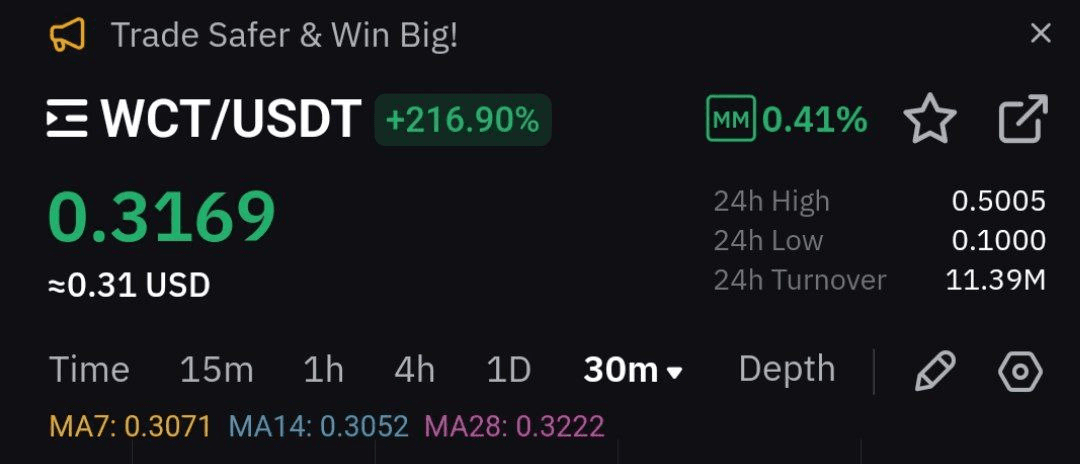This screenshot has width=1080, height=464.
Task: Expand the 30m interval dropdown
Action: (x=633, y=371)
